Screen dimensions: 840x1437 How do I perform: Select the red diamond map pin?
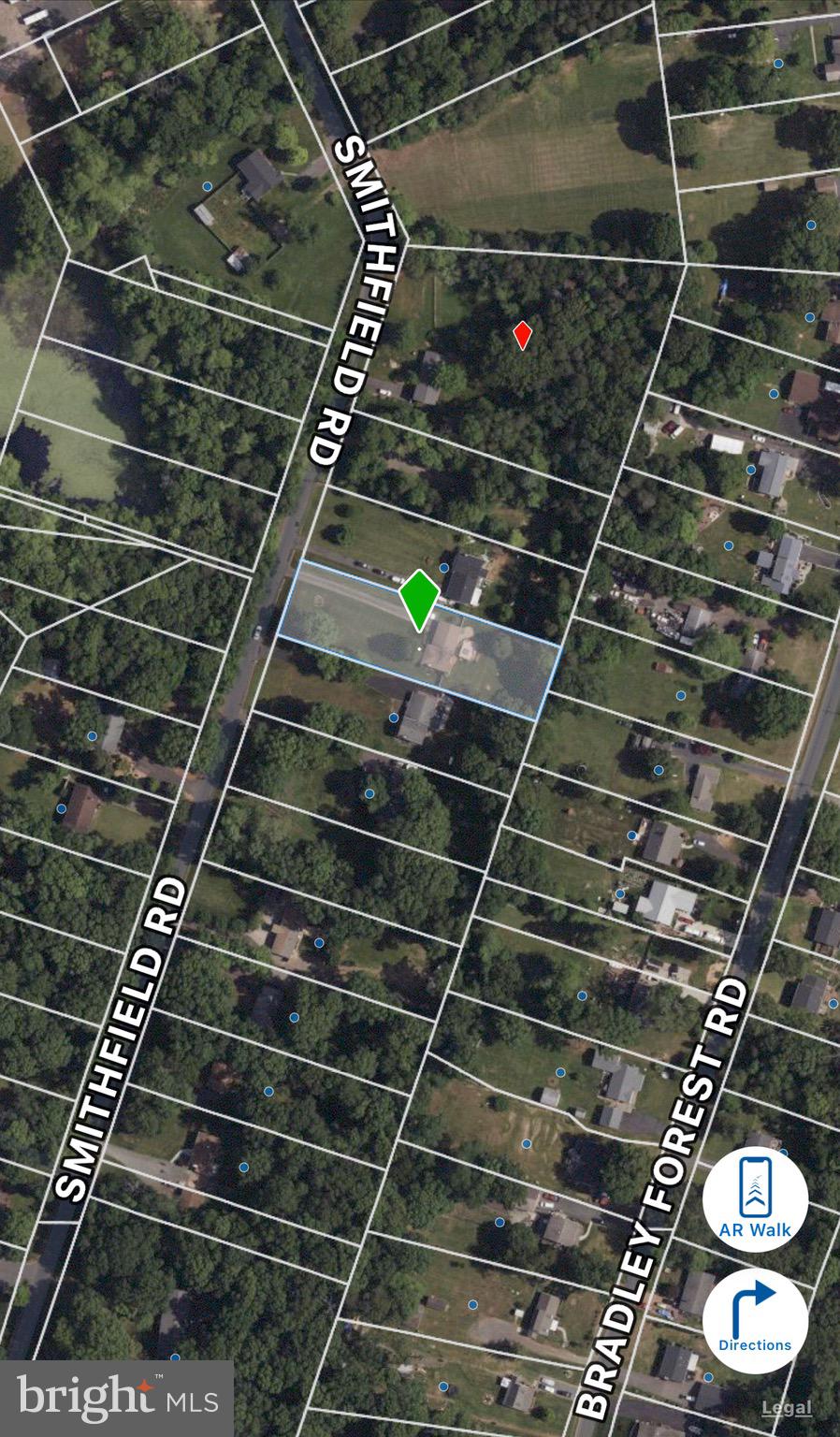pyautogui.click(x=524, y=334)
